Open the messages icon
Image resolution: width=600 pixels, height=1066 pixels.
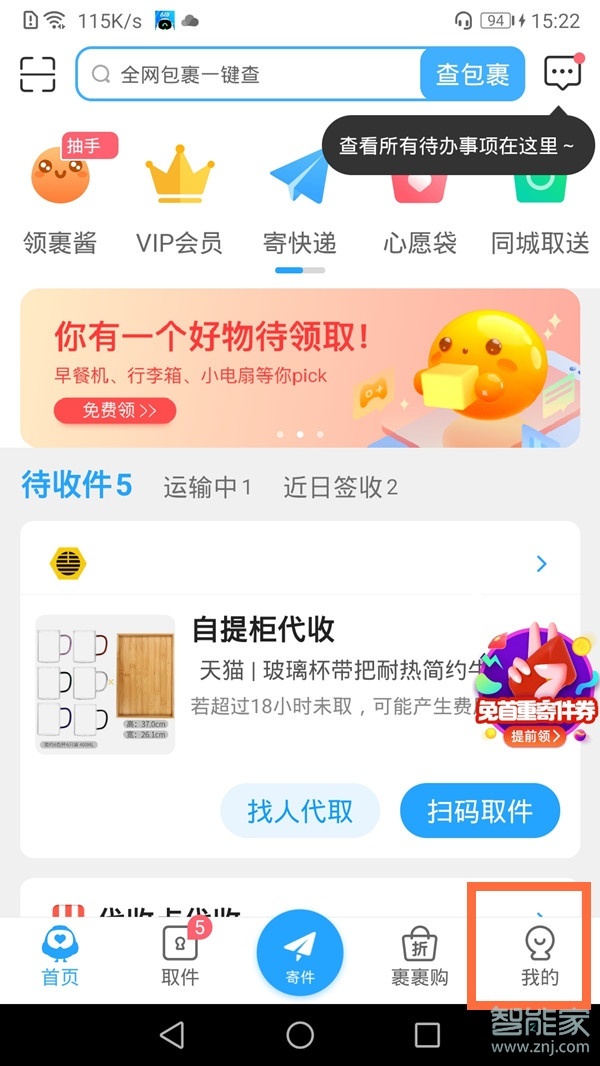(562, 73)
